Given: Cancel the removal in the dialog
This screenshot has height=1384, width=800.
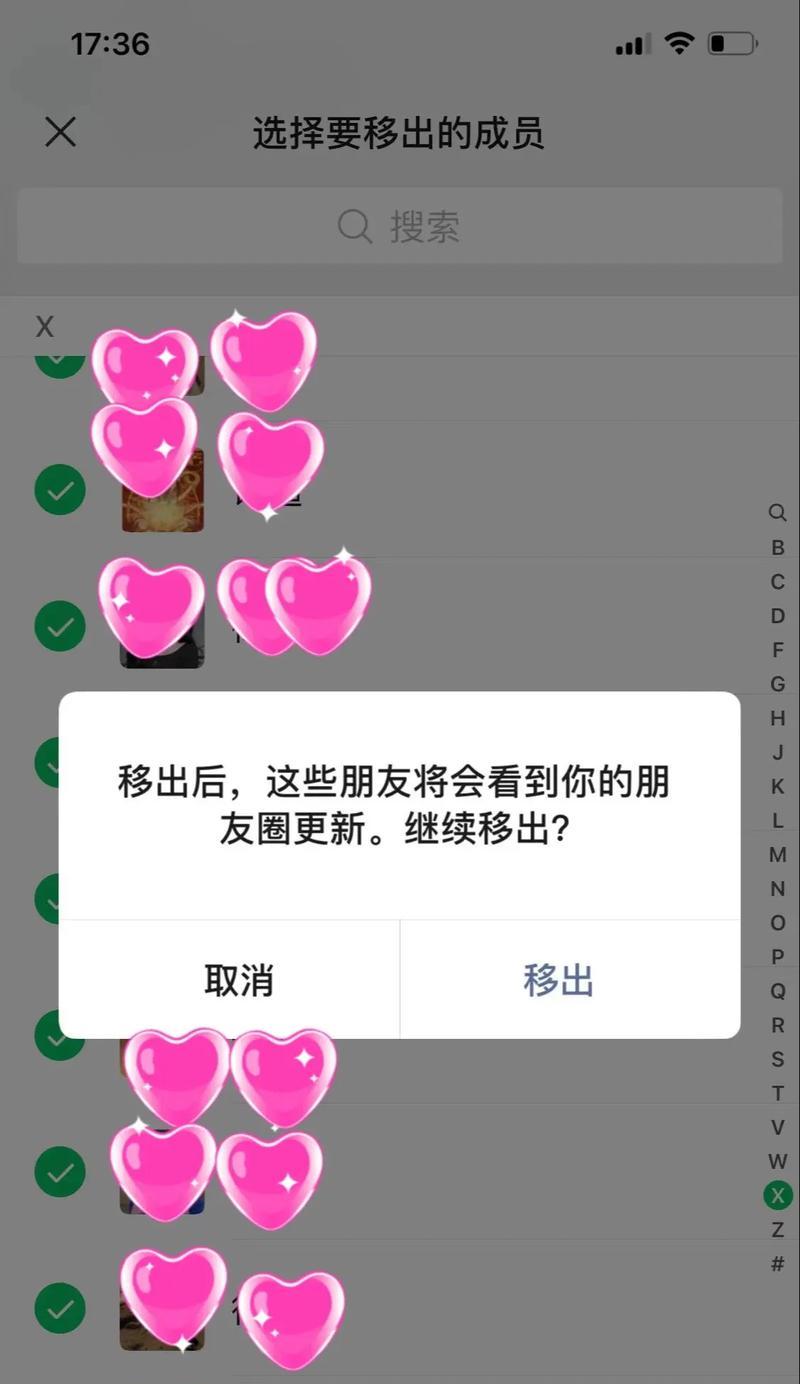Looking at the screenshot, I should pos(238,980).
